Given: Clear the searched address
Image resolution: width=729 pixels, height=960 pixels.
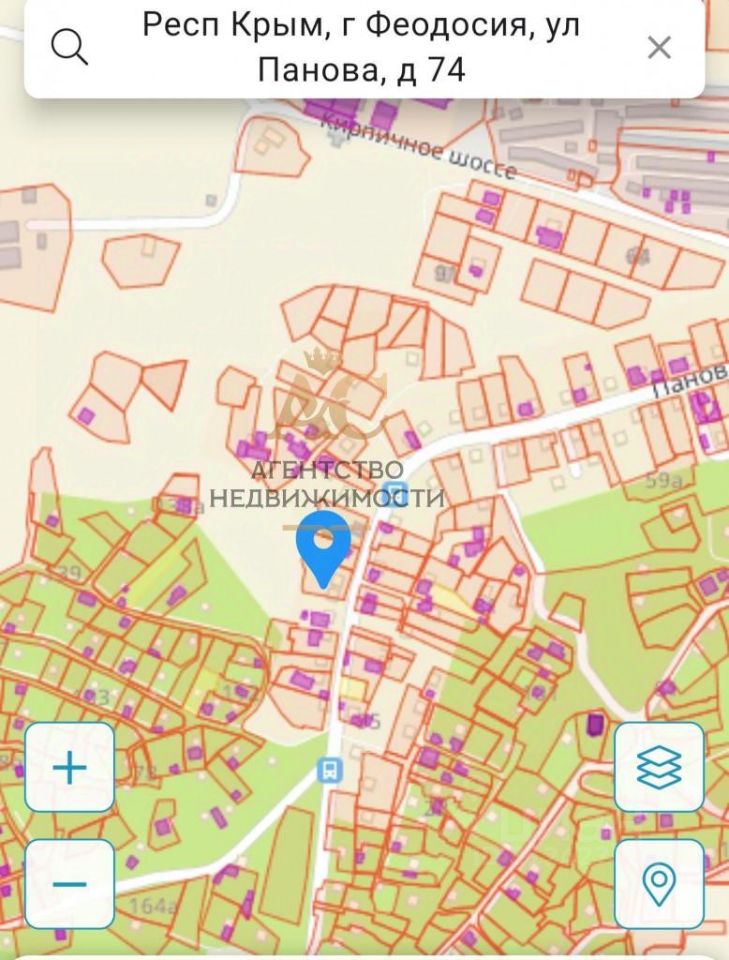Looking at the screenshot, I should tap(659, 47).
